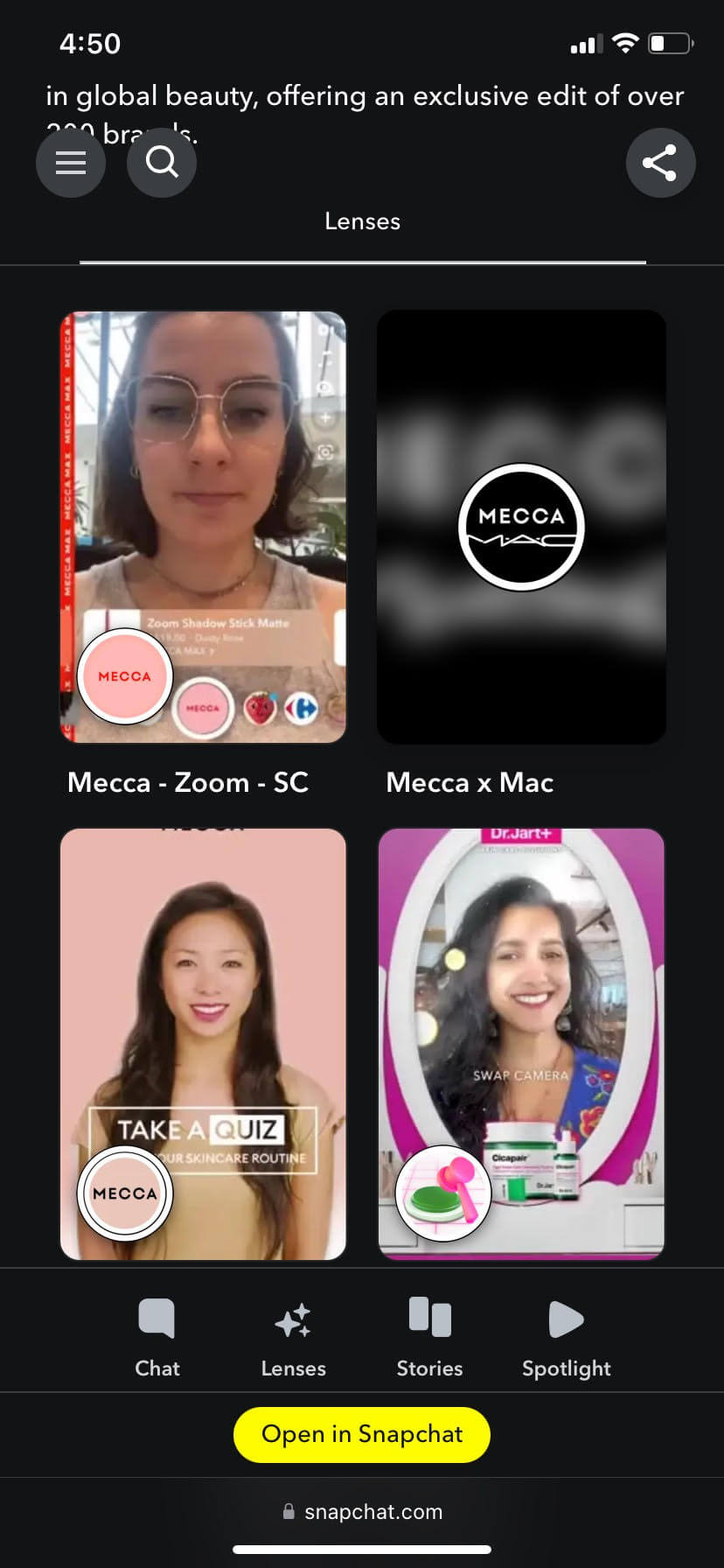Screen dimensions: 724x1568
Task: Go to Chat in bottom navigation
Action: pos(157,1335)
